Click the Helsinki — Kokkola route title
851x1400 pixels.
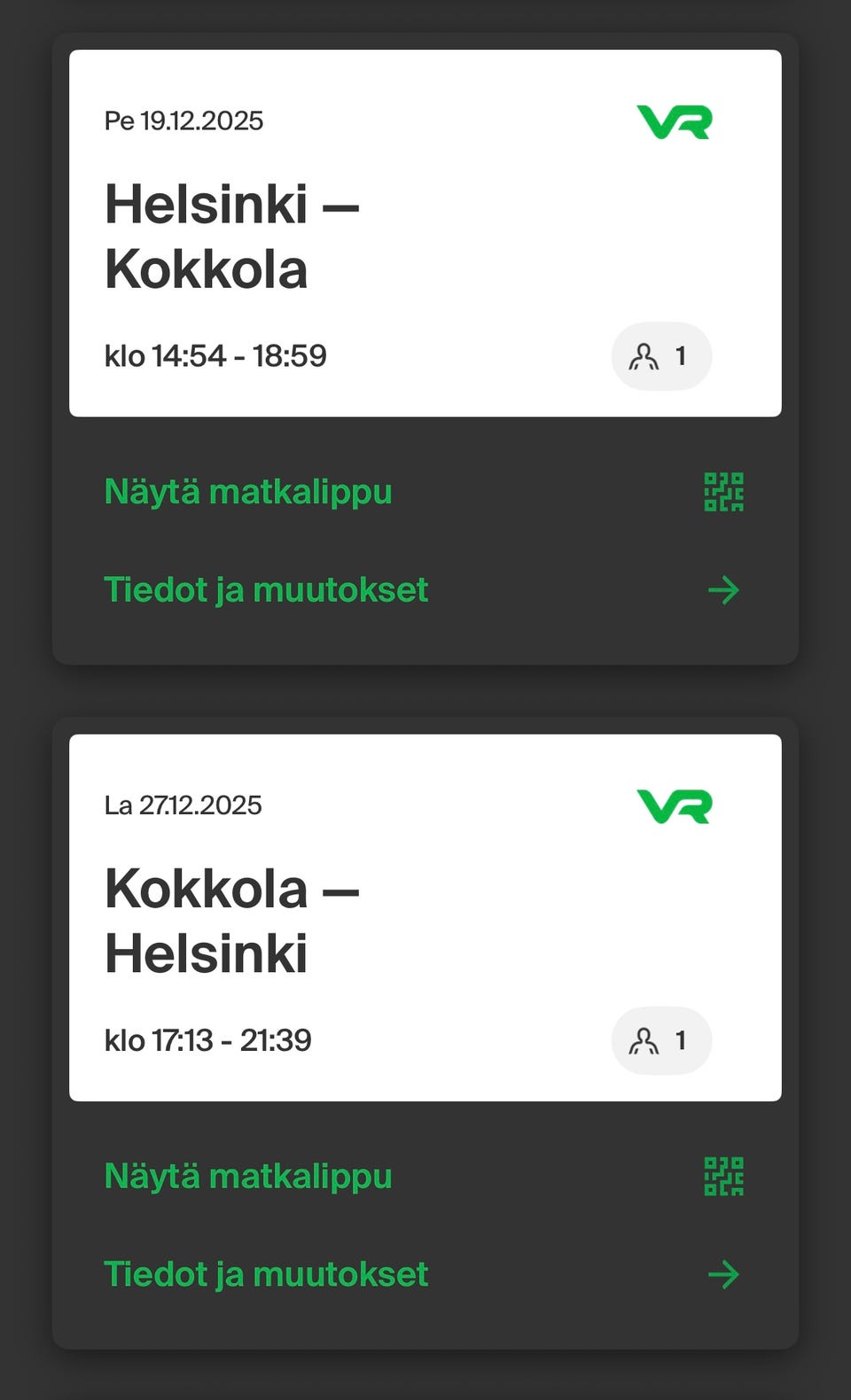(232, 235)
